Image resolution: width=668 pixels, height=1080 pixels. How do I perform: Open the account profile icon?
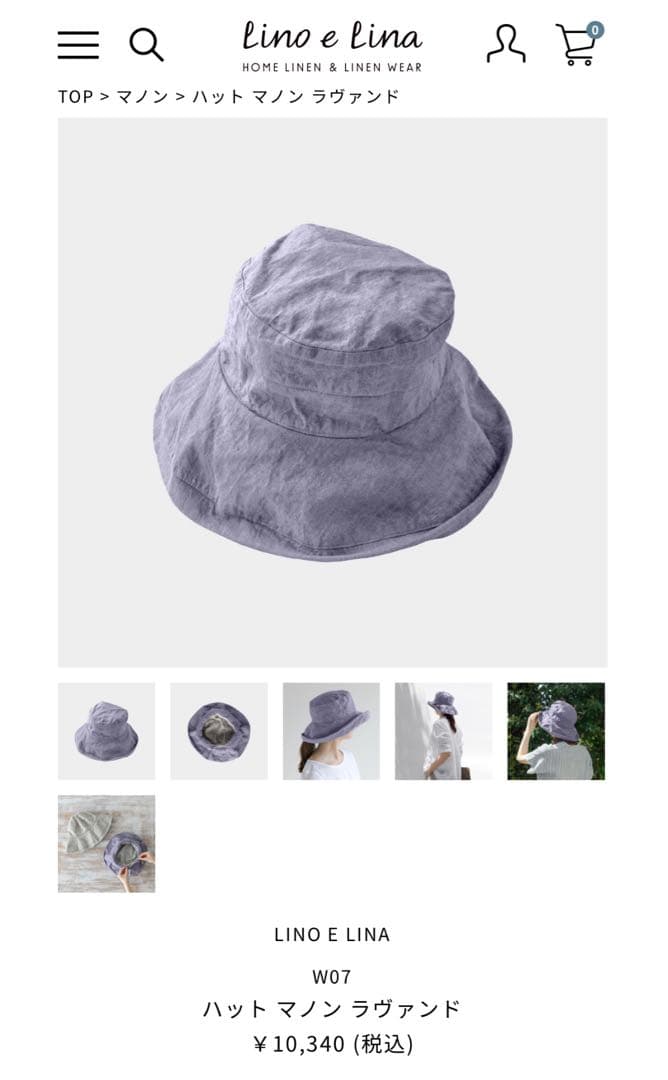click(x=505, y=44)
